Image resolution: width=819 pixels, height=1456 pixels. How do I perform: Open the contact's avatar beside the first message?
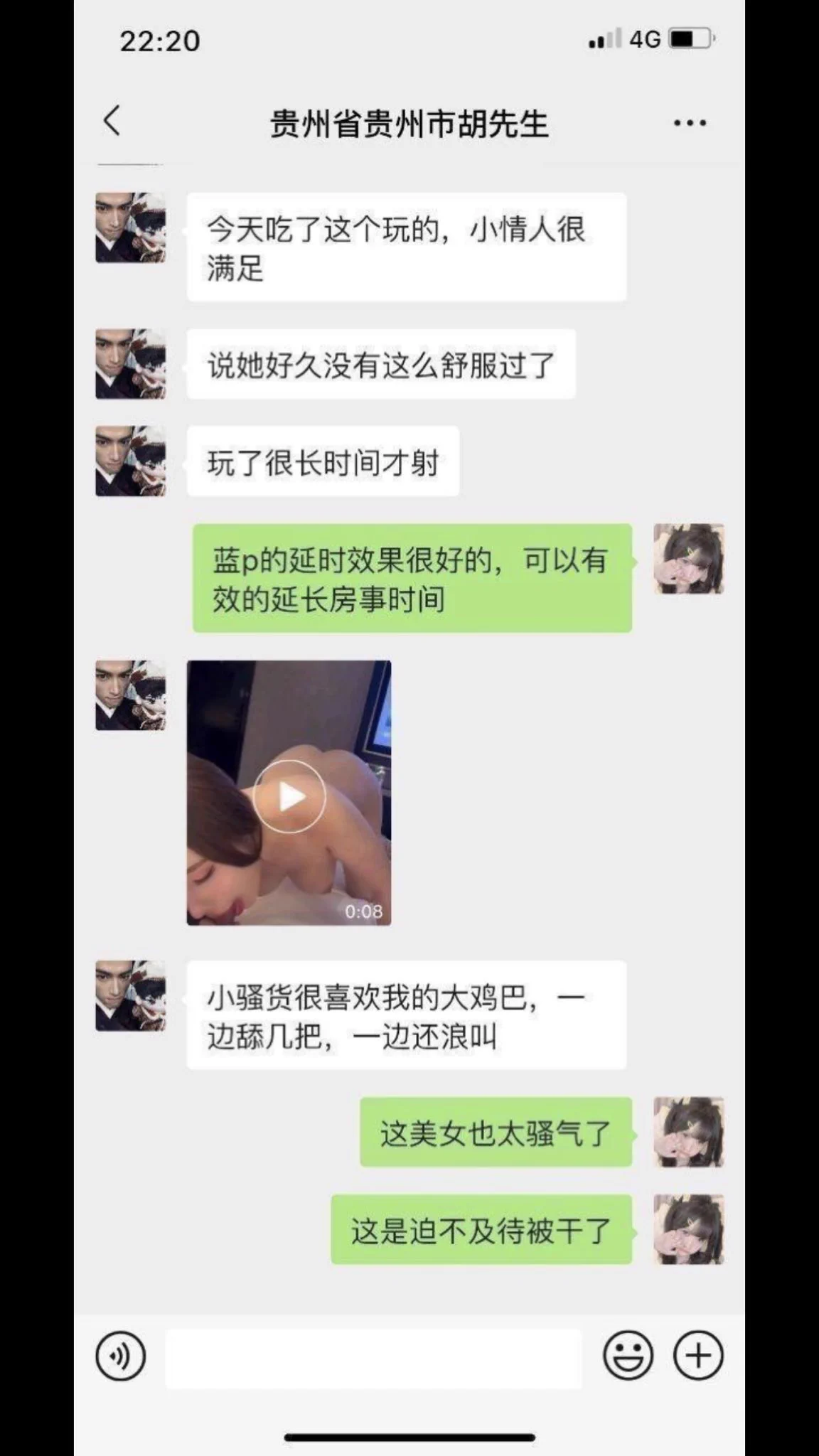(131, 227)
